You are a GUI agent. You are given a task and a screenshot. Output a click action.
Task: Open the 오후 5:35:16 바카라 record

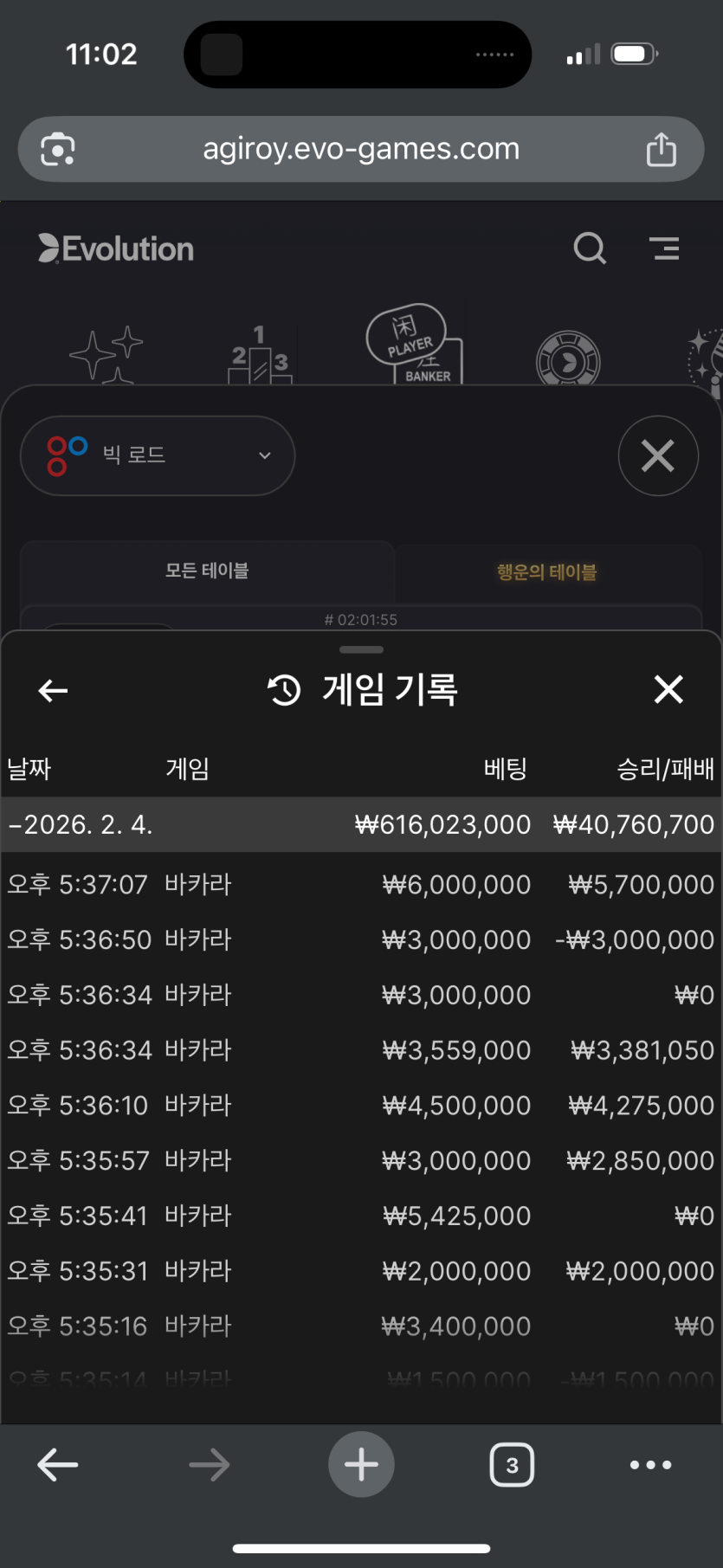[x=360, y=1326]
